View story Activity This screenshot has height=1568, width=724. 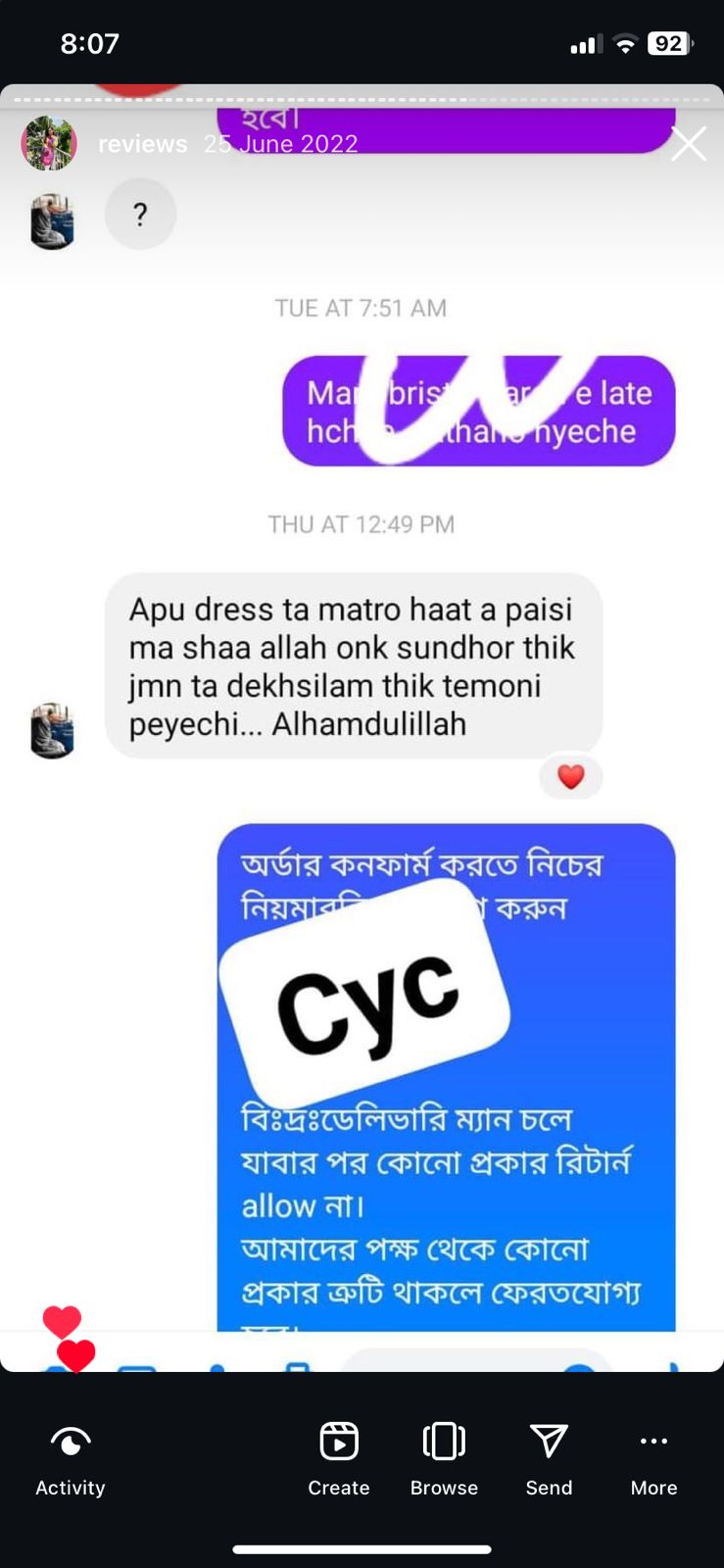[71, 1458]
